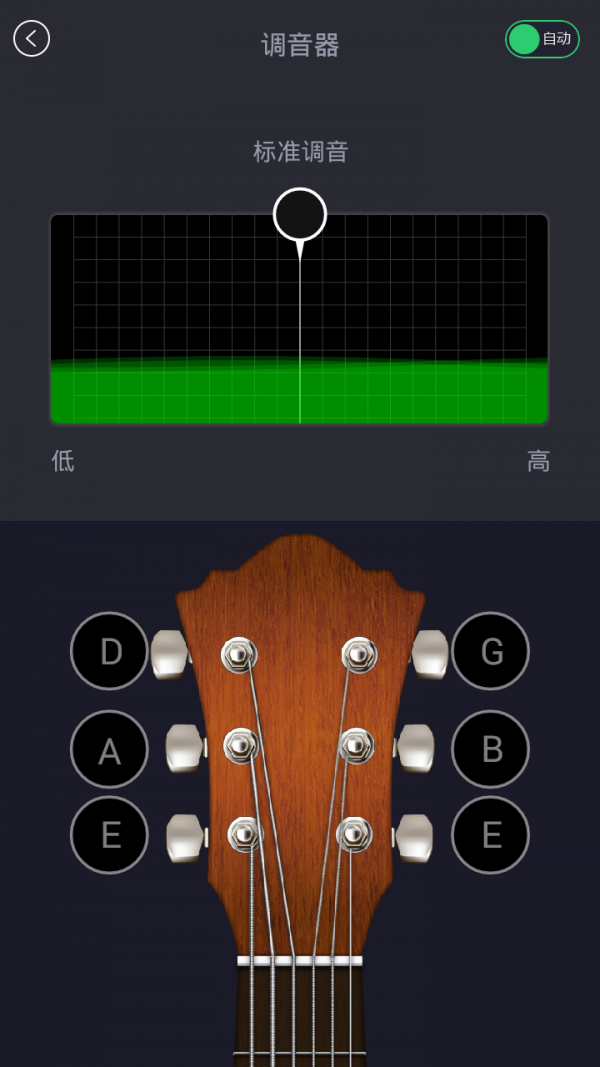Choose the E button under the B button
This screenshot has height=1067, width=600.
tap(491, 835)
